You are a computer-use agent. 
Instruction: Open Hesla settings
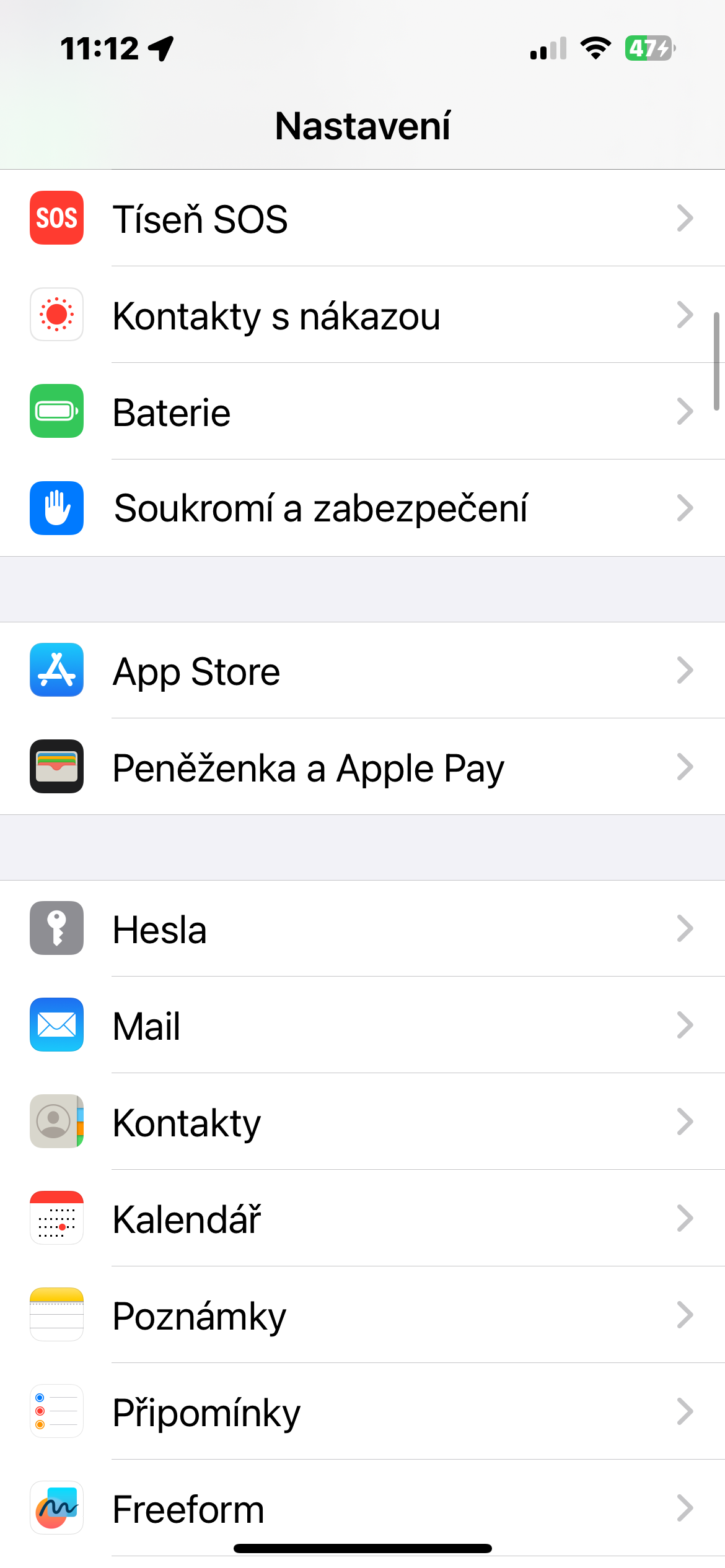362,929
